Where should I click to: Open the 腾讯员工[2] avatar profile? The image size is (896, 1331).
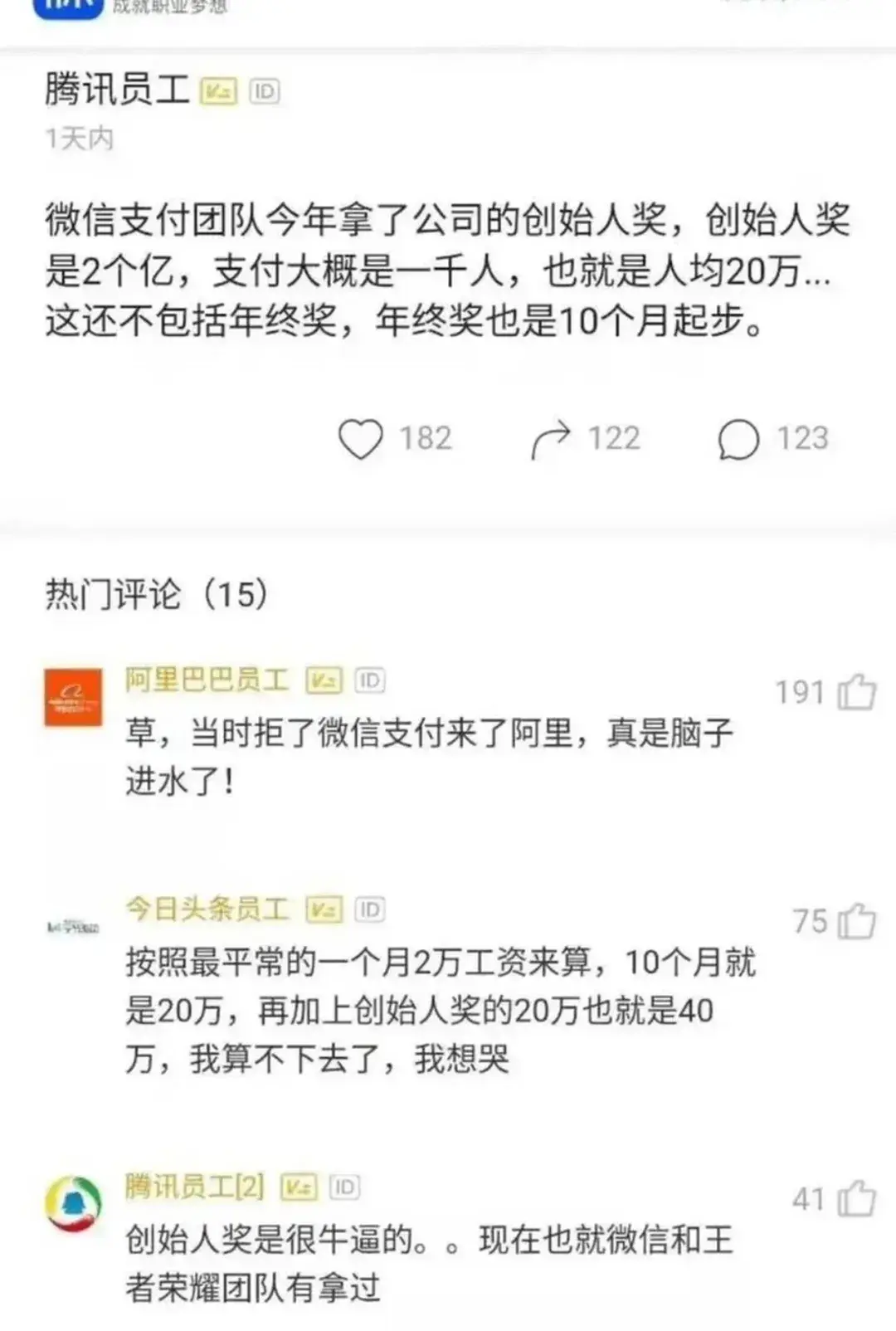tap(73, 1203)
